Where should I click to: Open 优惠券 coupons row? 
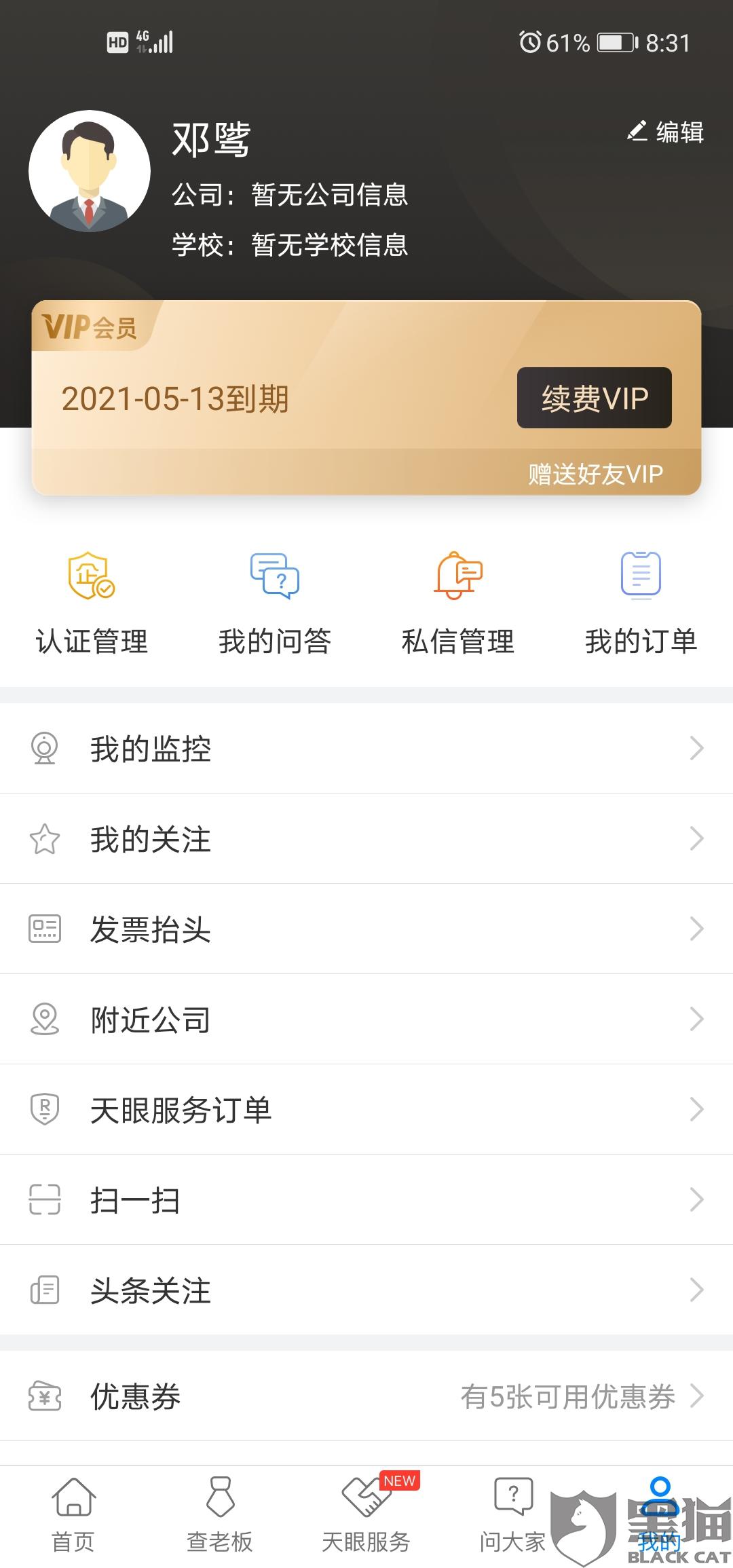coord(366,1396)
